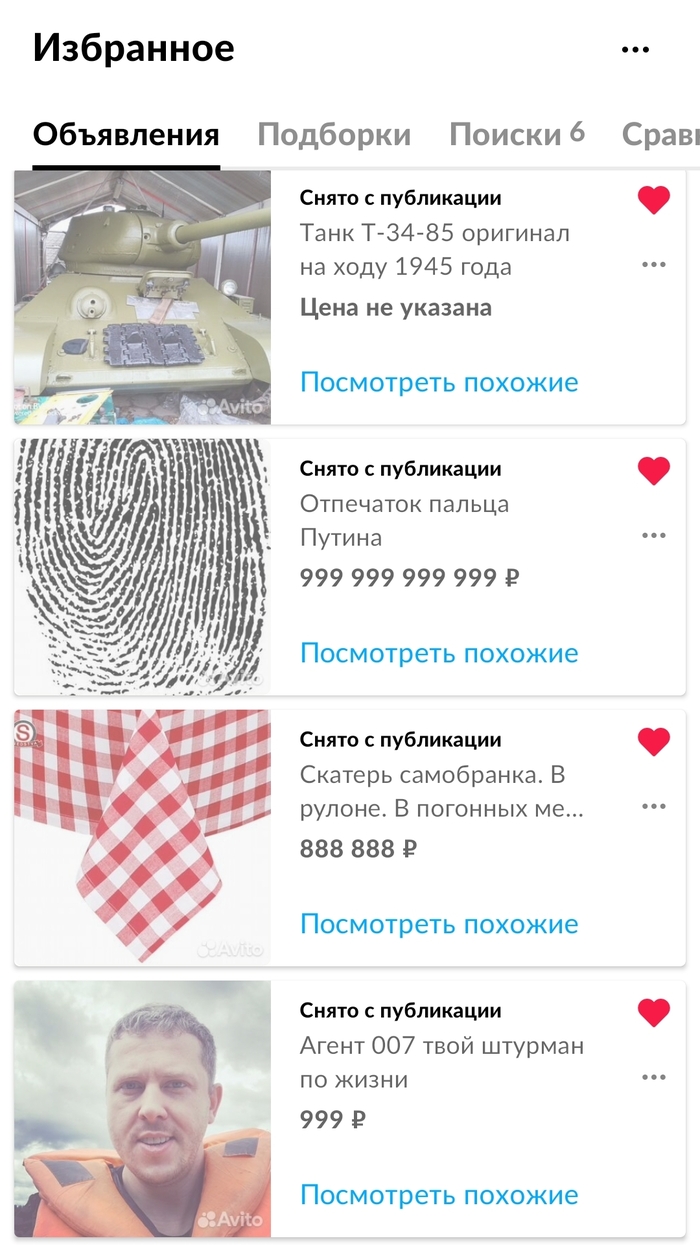View similar listings for Скатерть самобранка
Image resolution: width=700 pixels, height=1245 pixels.
pyautogui.click(x=439, y=924)
